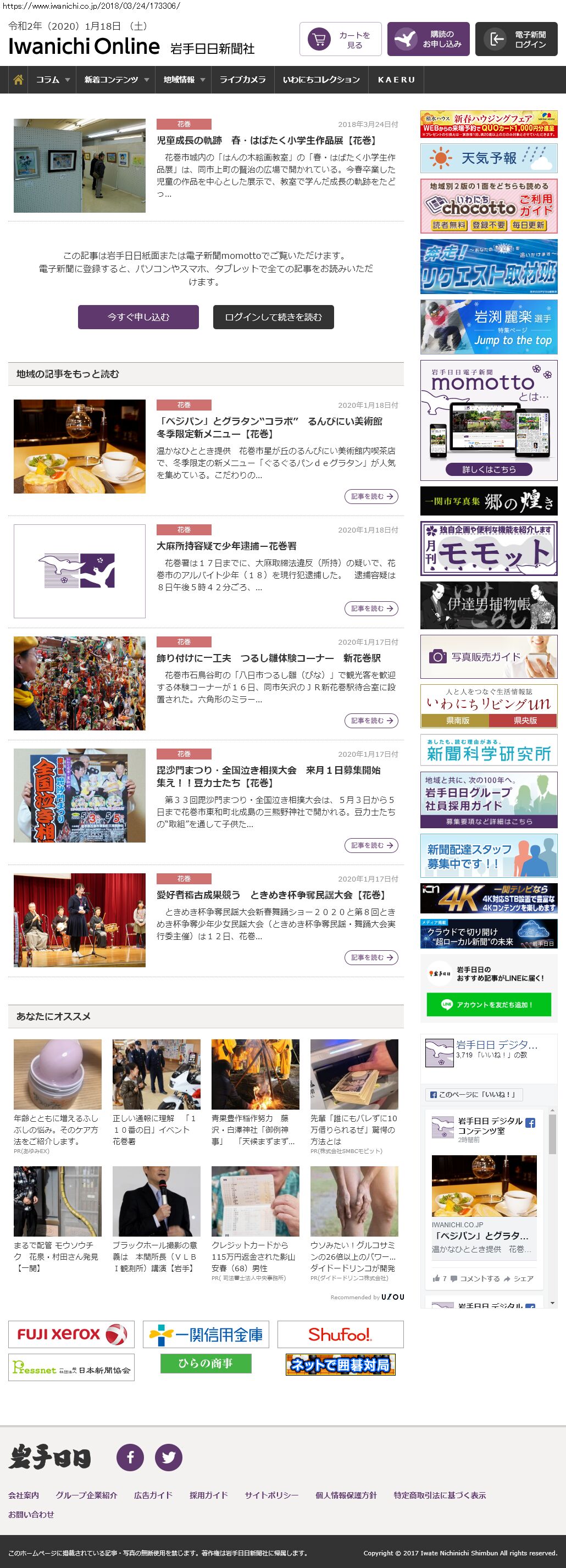Image resolution: width=566 pixels, height=1568 pixels.
Task: Add the LINE account via アカウントを友だち追加
Action: [489, 1004]
